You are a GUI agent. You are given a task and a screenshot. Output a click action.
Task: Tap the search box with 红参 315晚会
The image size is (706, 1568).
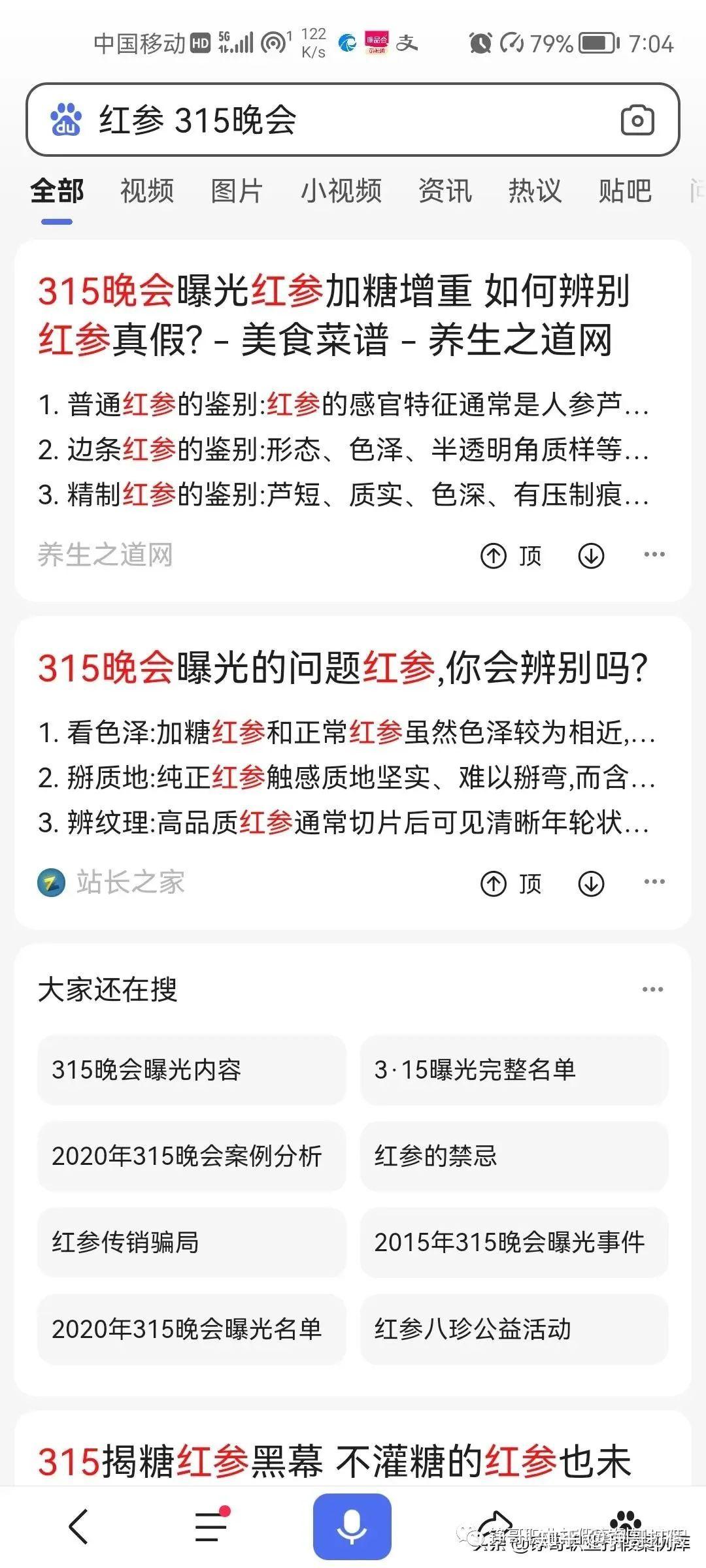[x=353, y=120]
